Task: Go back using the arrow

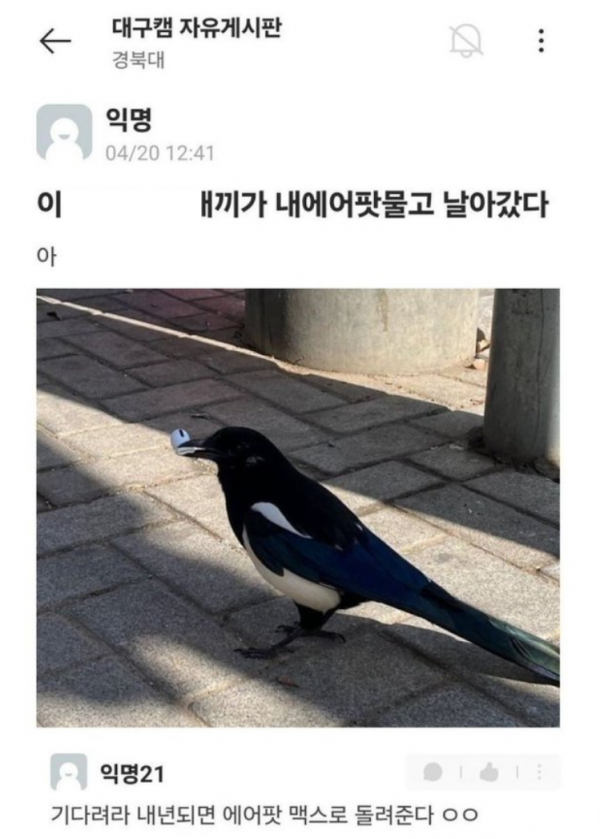Action: 55,41
